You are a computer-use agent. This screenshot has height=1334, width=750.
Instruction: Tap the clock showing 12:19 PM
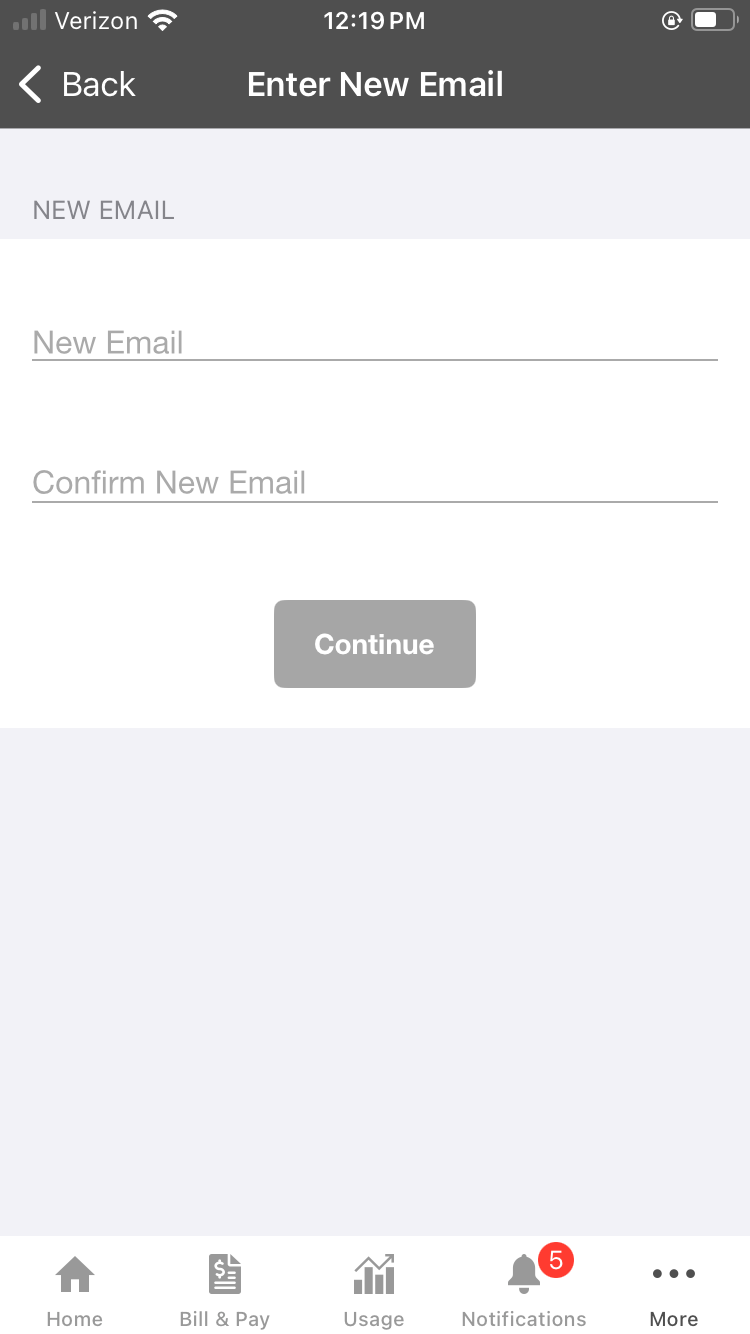[374, 20]
